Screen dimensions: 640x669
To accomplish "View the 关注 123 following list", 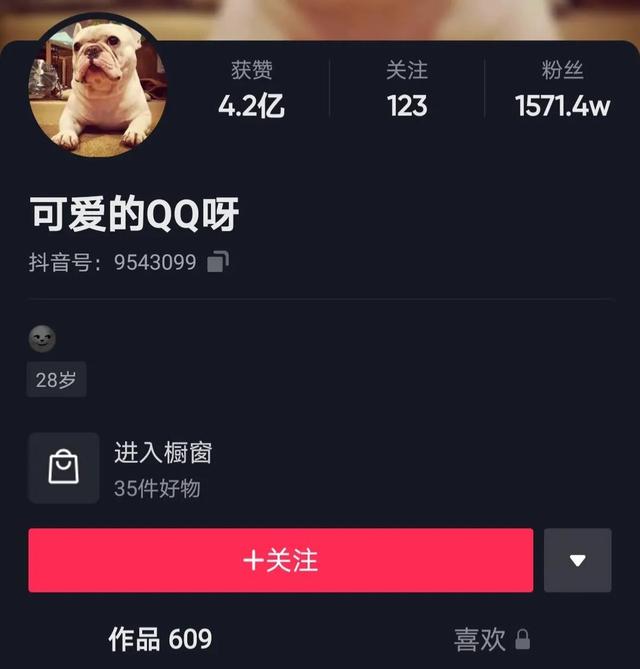I will click(x=407, y=90).
